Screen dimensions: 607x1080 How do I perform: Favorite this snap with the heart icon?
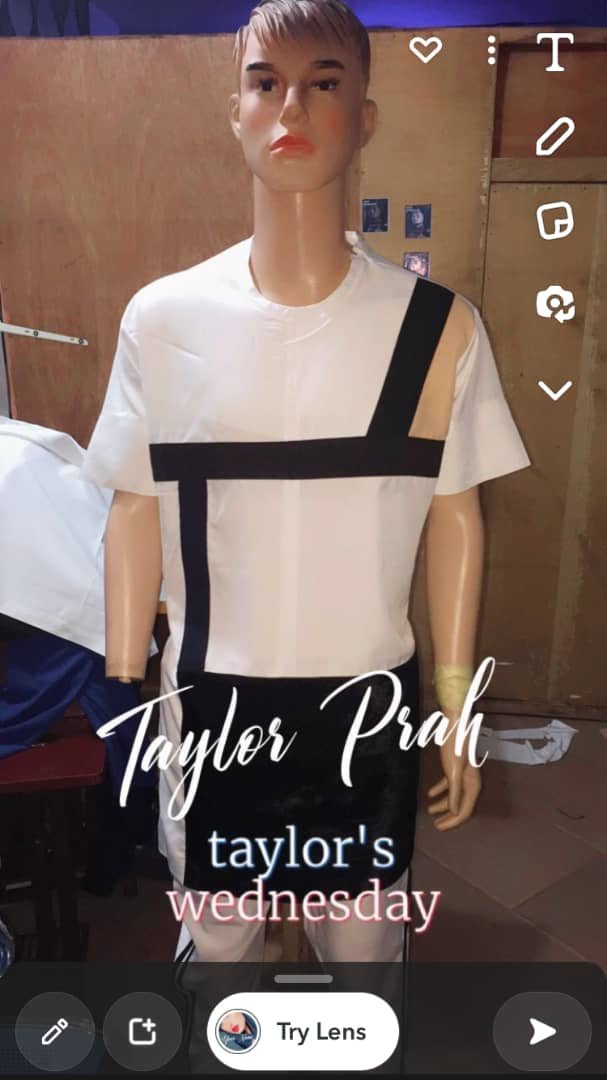pos(425,50)
